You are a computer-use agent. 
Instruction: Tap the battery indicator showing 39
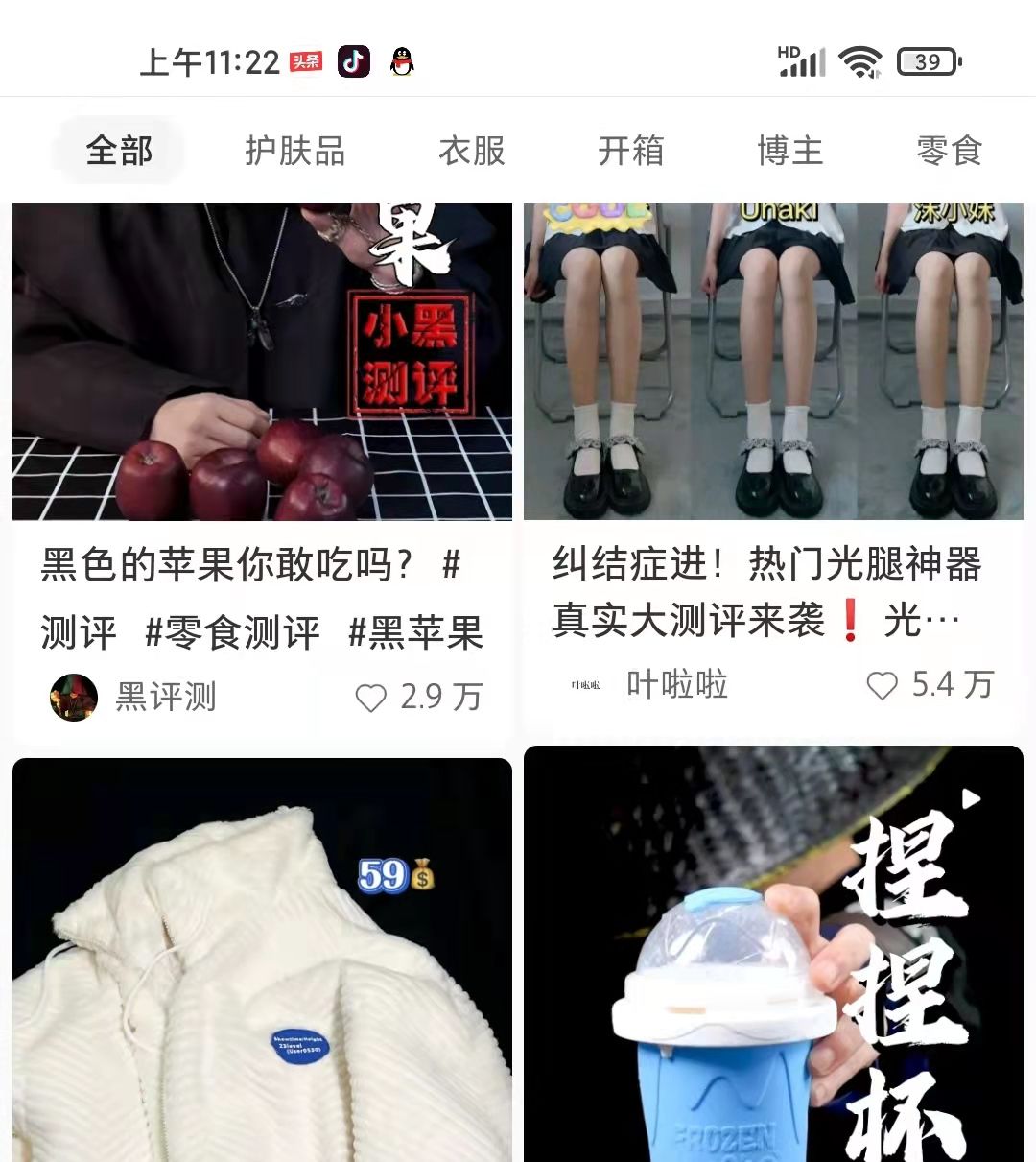(x=924, y=61)
